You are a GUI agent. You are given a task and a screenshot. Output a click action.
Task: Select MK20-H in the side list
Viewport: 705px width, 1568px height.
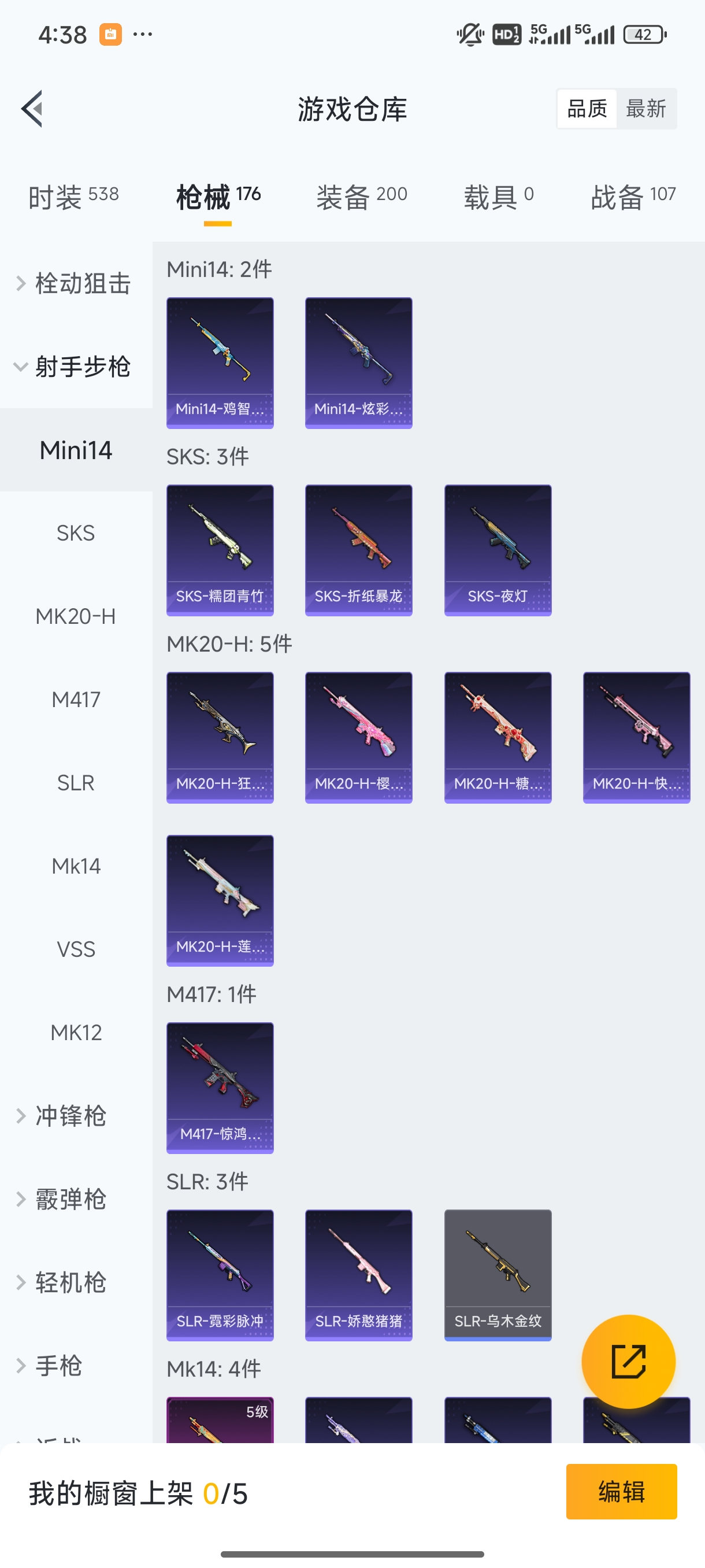coord(76,616)
